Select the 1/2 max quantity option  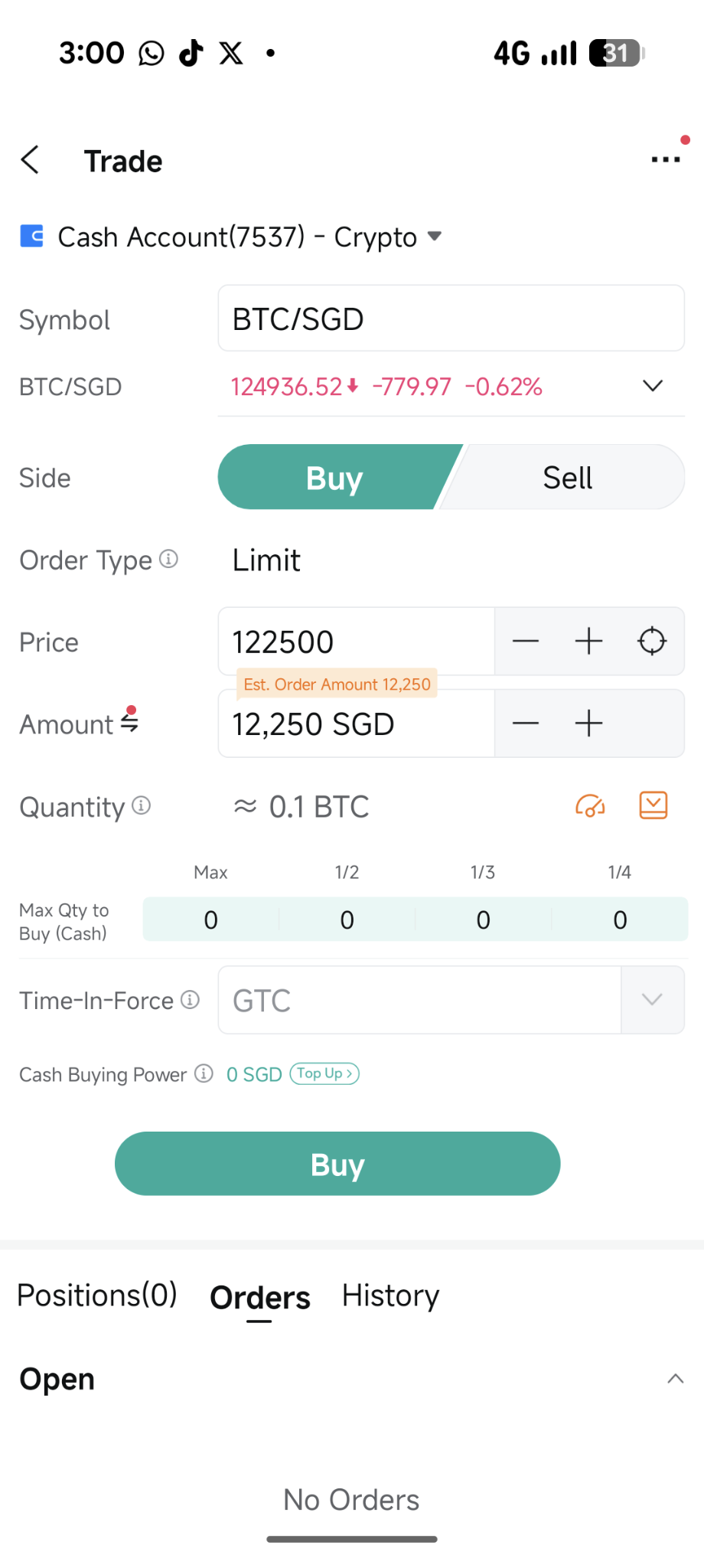(x=347, y=919)
